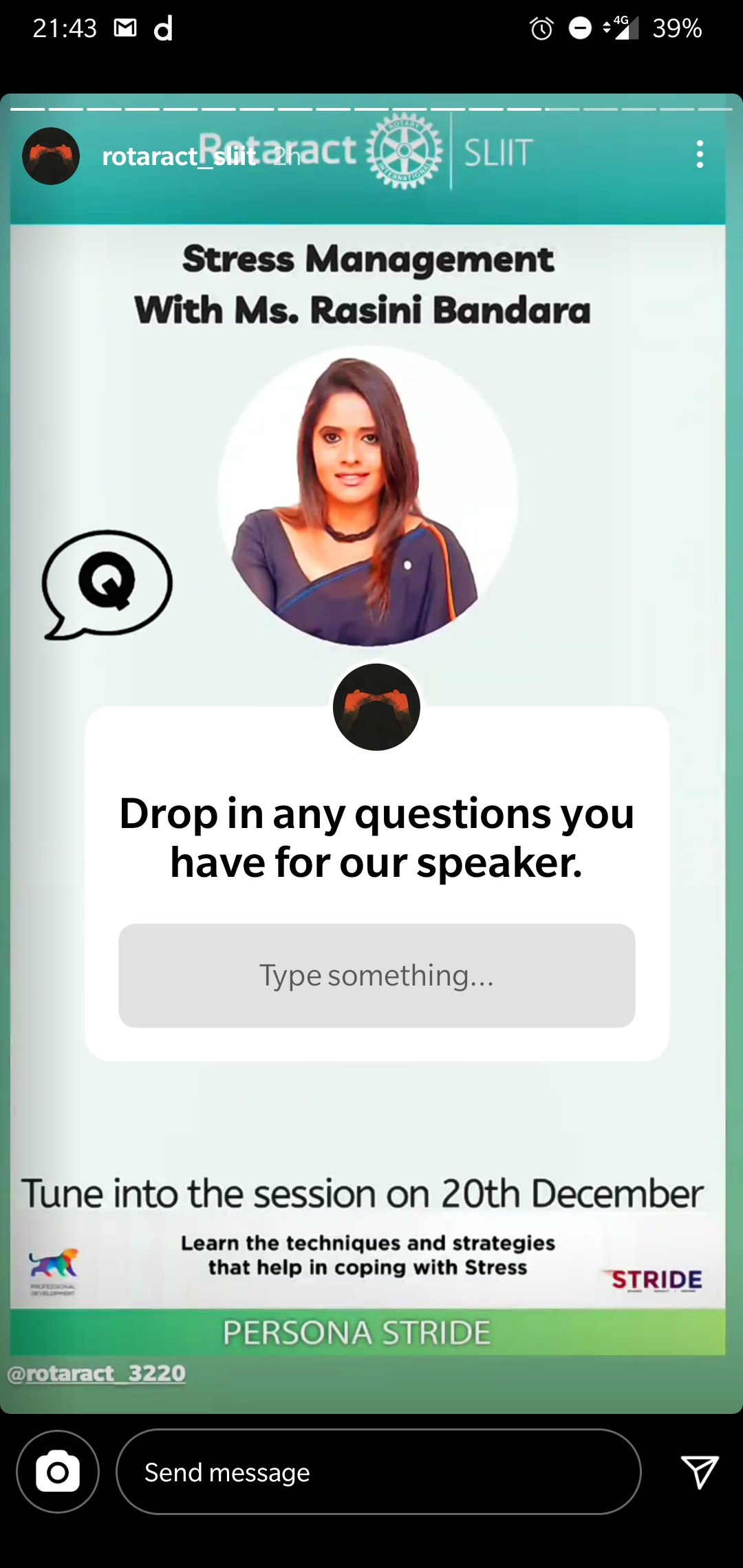Viewport: 743px width, 1568px height.
Task: Open the camera button
Action: click(58, 1472)
